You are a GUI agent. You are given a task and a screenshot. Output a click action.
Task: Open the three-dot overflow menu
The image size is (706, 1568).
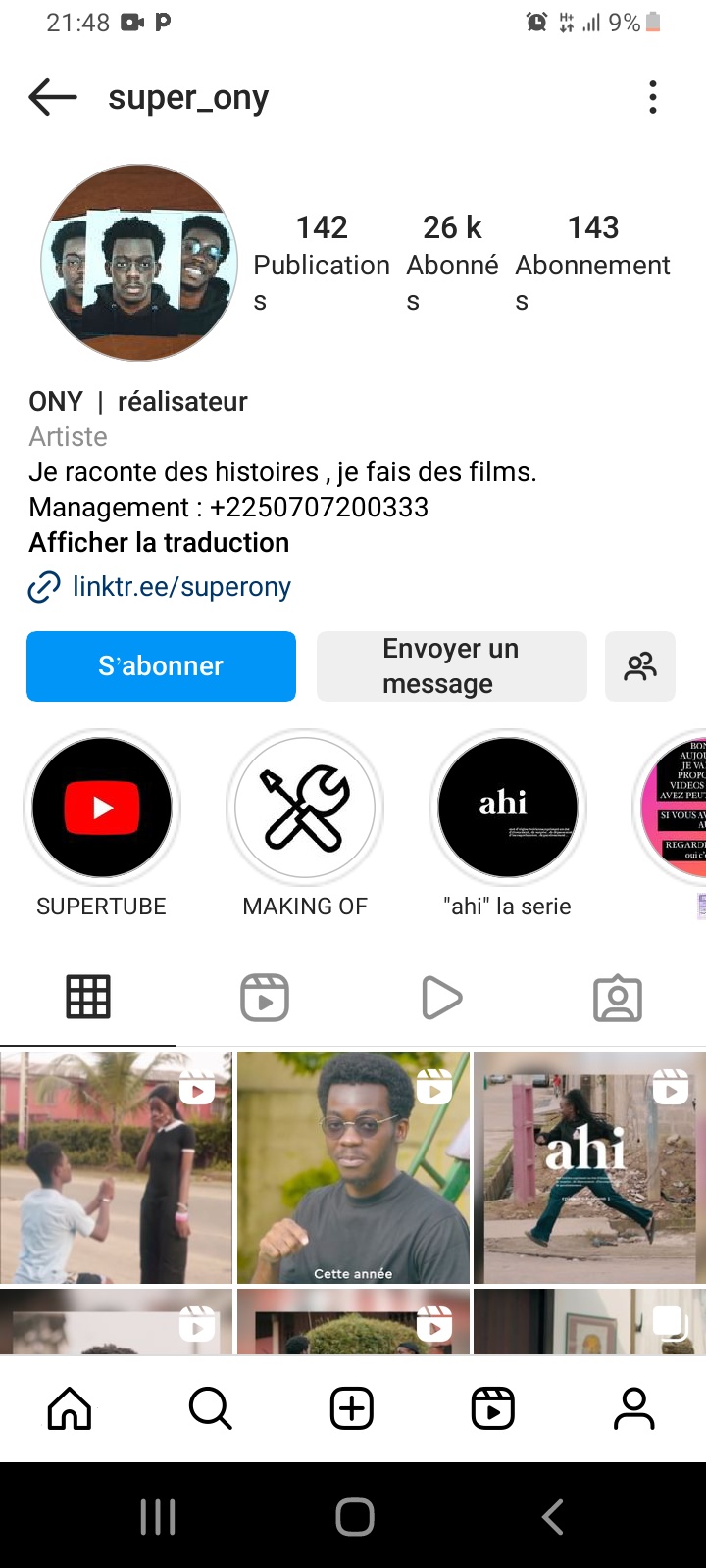pyautogui.click(x=652, y=97)
